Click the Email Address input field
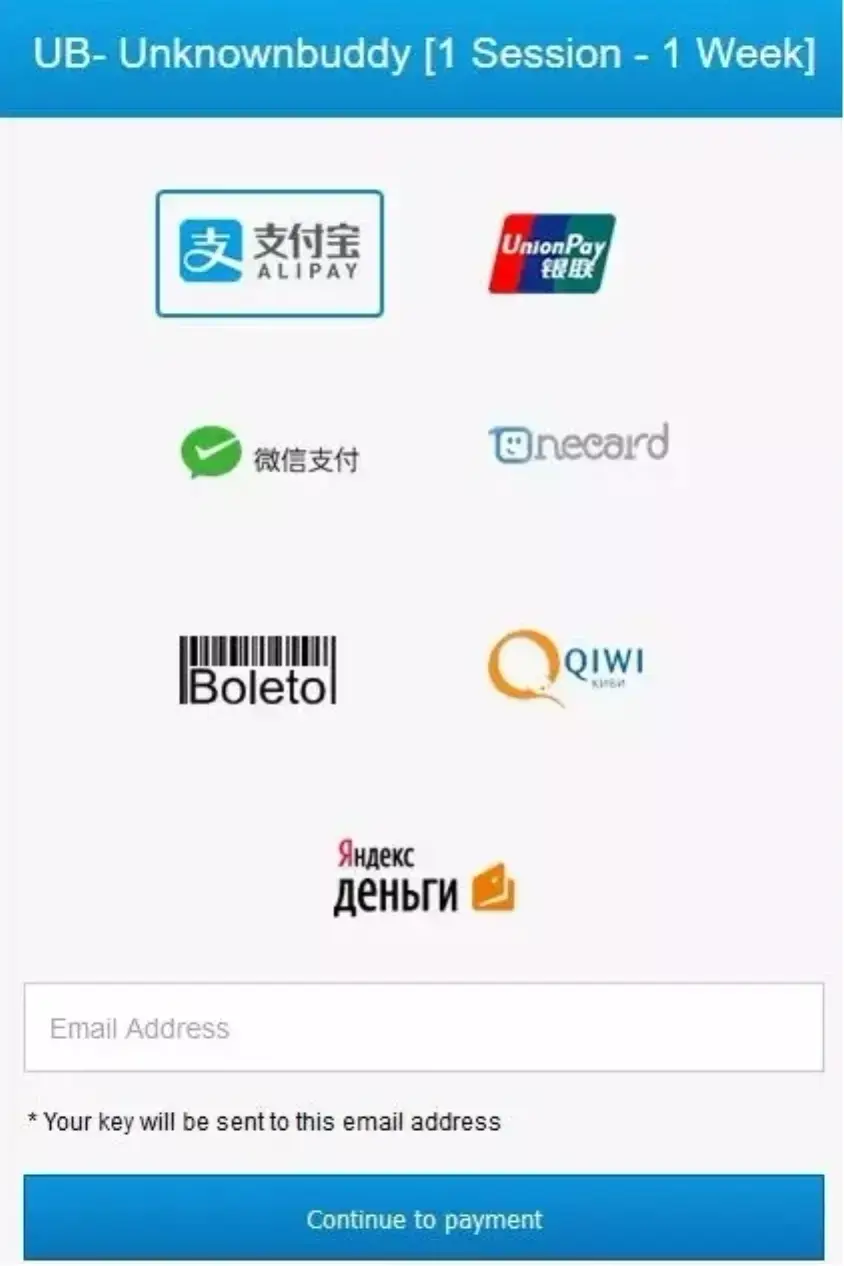Viewport: 844px width, 1266px height. tap(422, 1027)
